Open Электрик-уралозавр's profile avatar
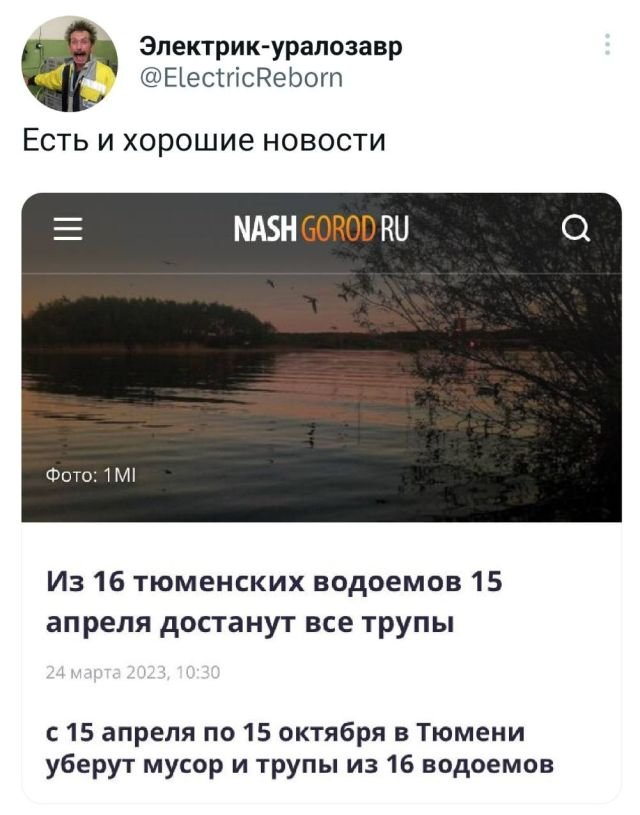The height and width of the screenshot is (815, 640). [x=70, y=64]
